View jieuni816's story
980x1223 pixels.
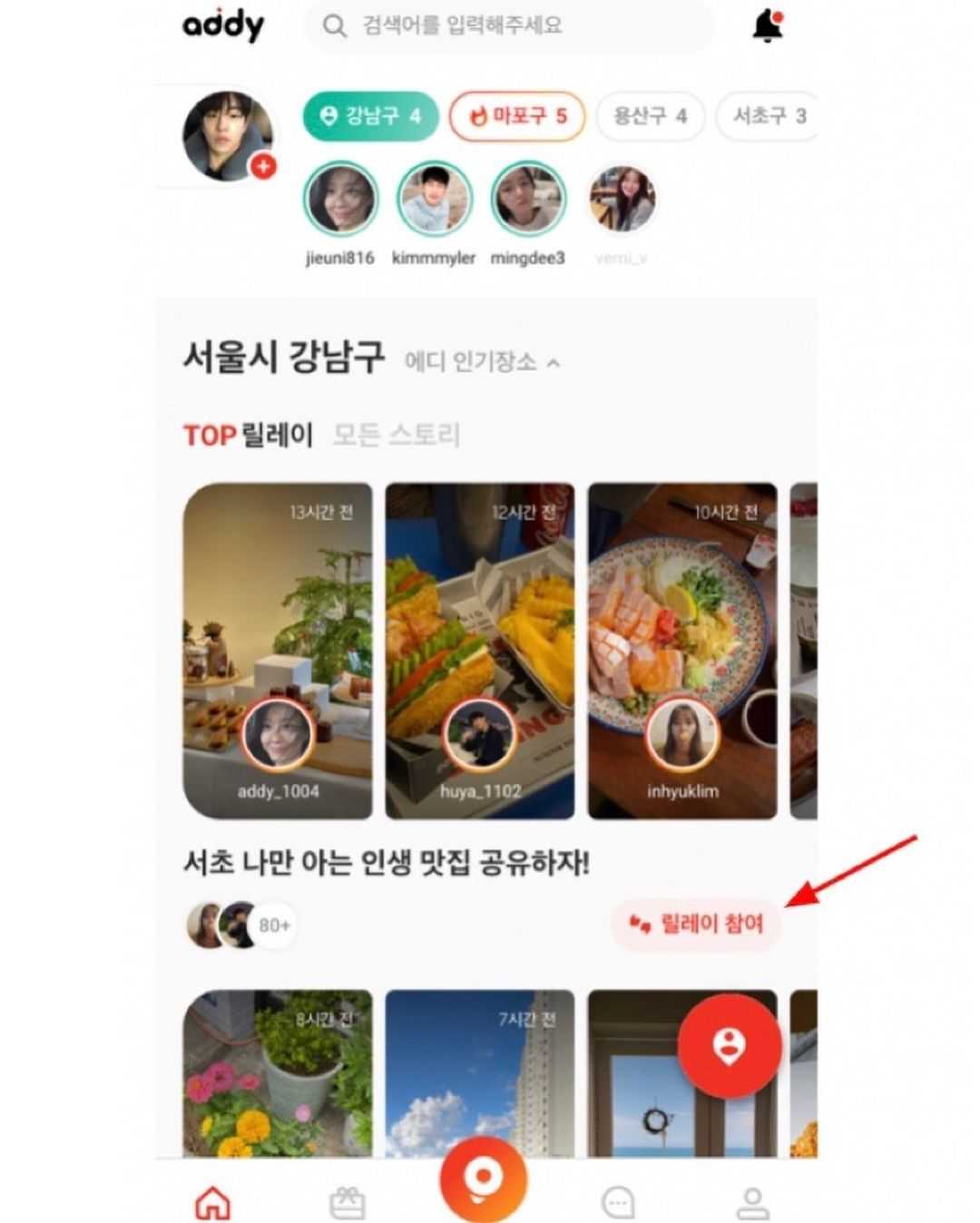click(x=340, y=199)
